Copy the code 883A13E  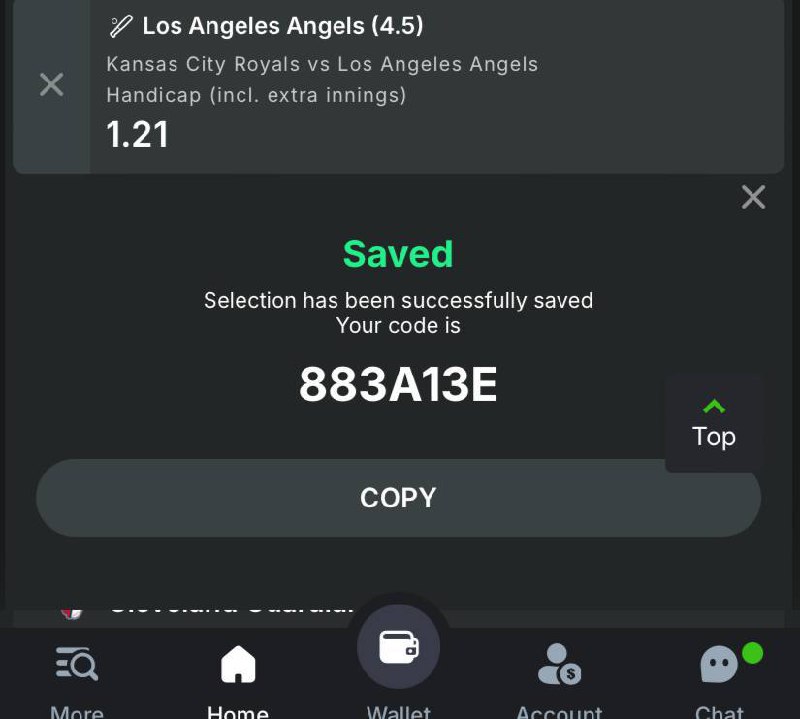point(398,498)
